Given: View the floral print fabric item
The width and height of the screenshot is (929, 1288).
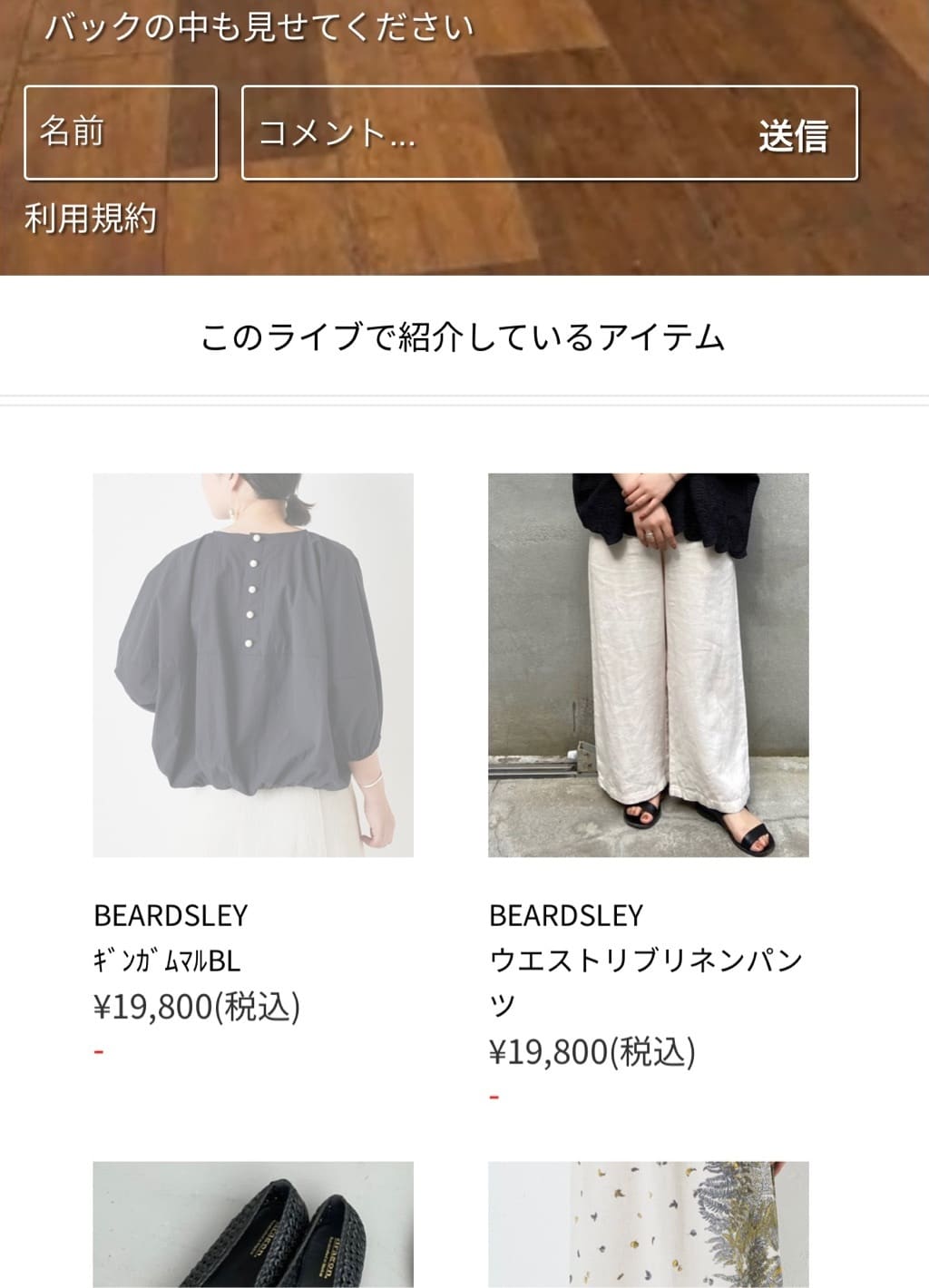Looking at the screenshot, I should pyautogui.click(x=648, y=1223).
